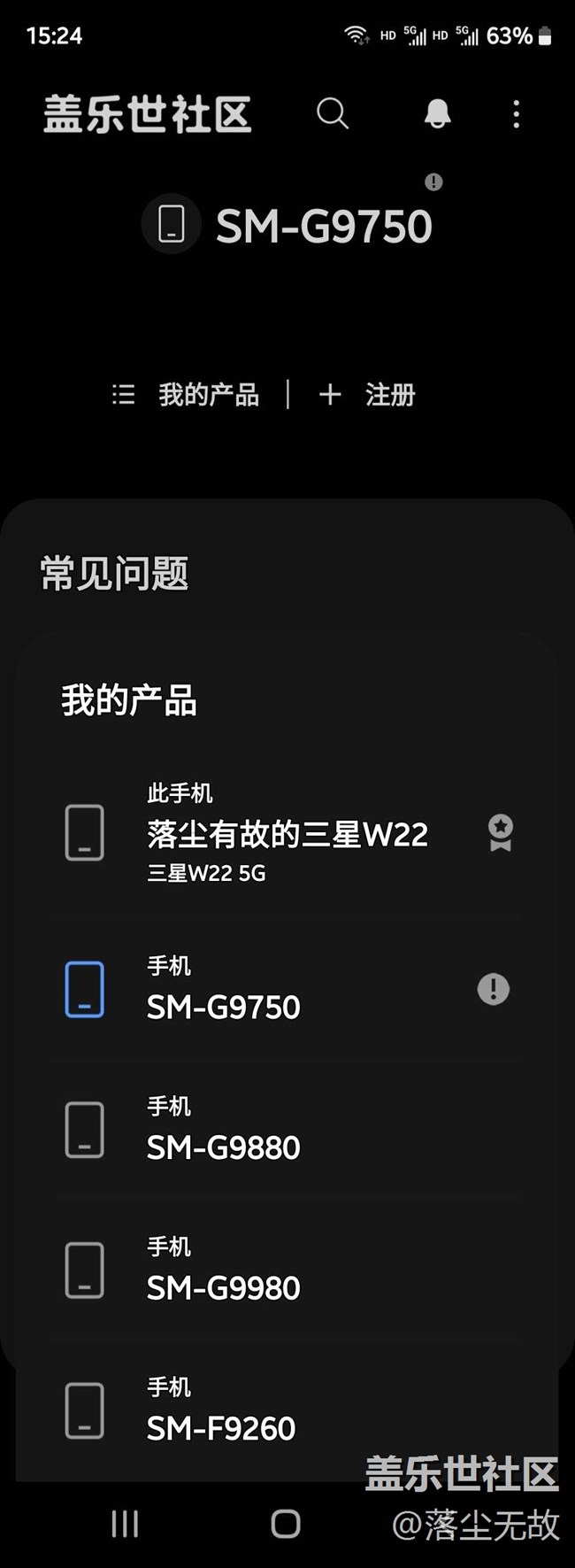Image resolution: width=575 pixels, height=1568 pixels.
Task: Tap the system home button
Action: [x=286, y=1524]
